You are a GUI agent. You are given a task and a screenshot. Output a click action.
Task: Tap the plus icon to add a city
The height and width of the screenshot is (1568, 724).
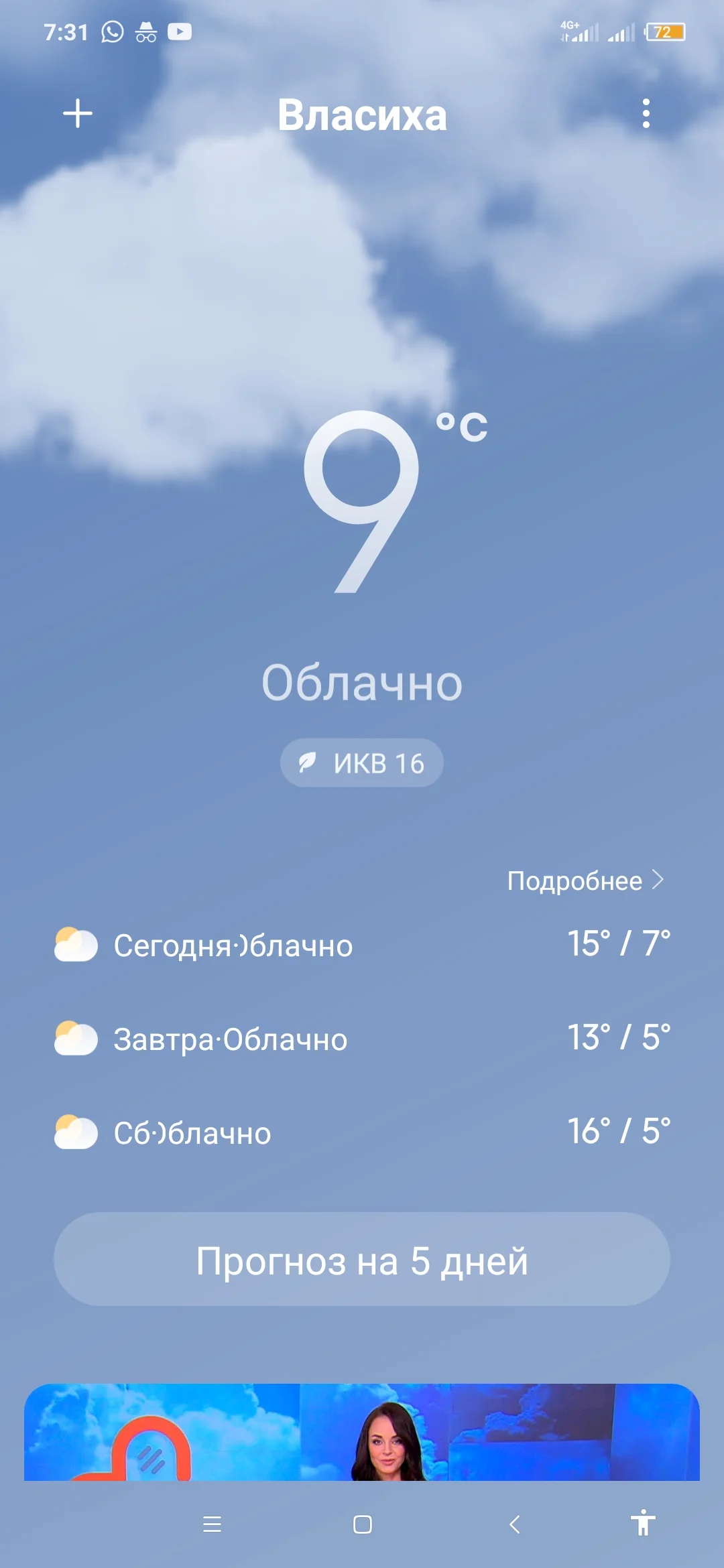point(78,113)
